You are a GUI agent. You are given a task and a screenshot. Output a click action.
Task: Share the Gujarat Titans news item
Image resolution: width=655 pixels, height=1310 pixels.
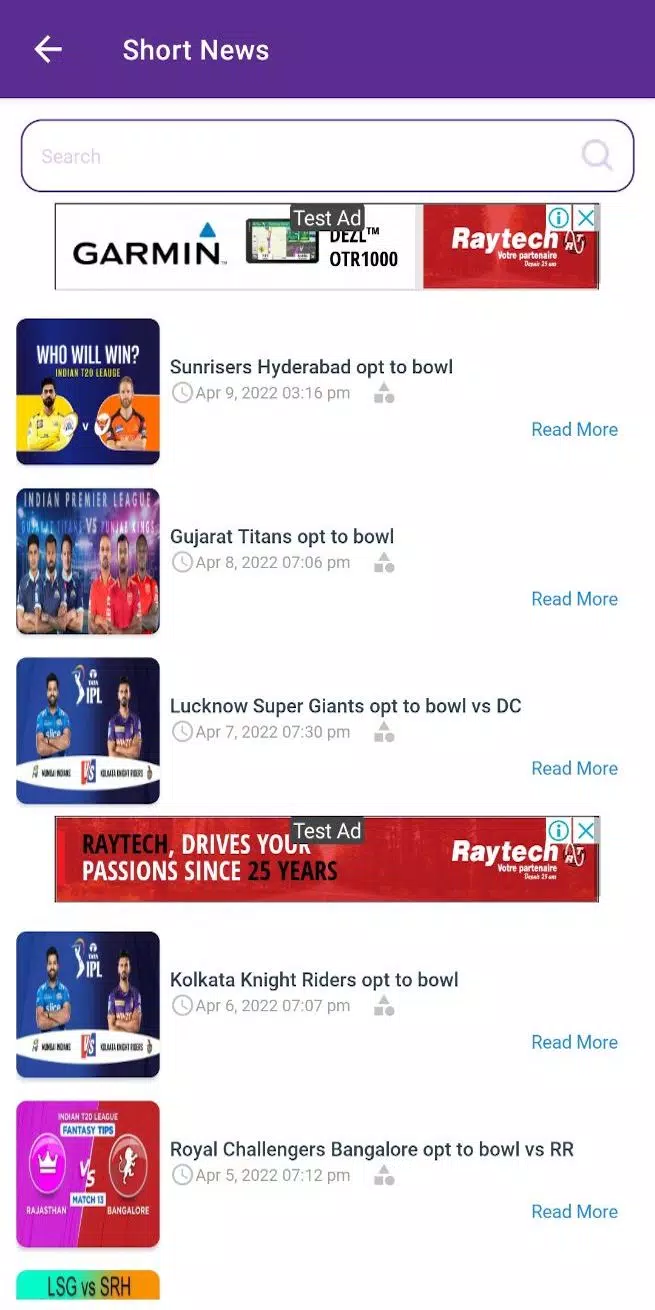pyautogui.click(x=384, y=562)
